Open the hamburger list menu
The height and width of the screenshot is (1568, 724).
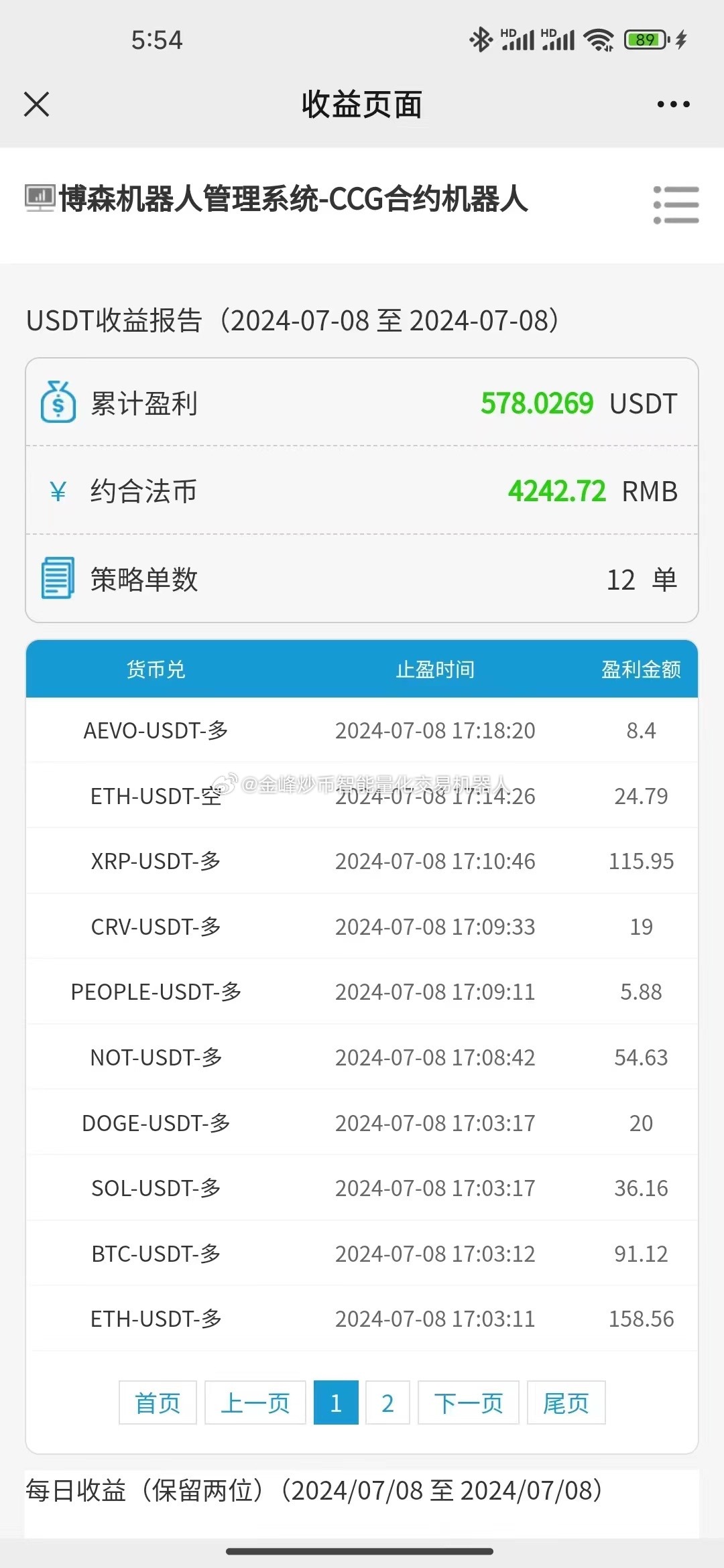tap(676, 205)
